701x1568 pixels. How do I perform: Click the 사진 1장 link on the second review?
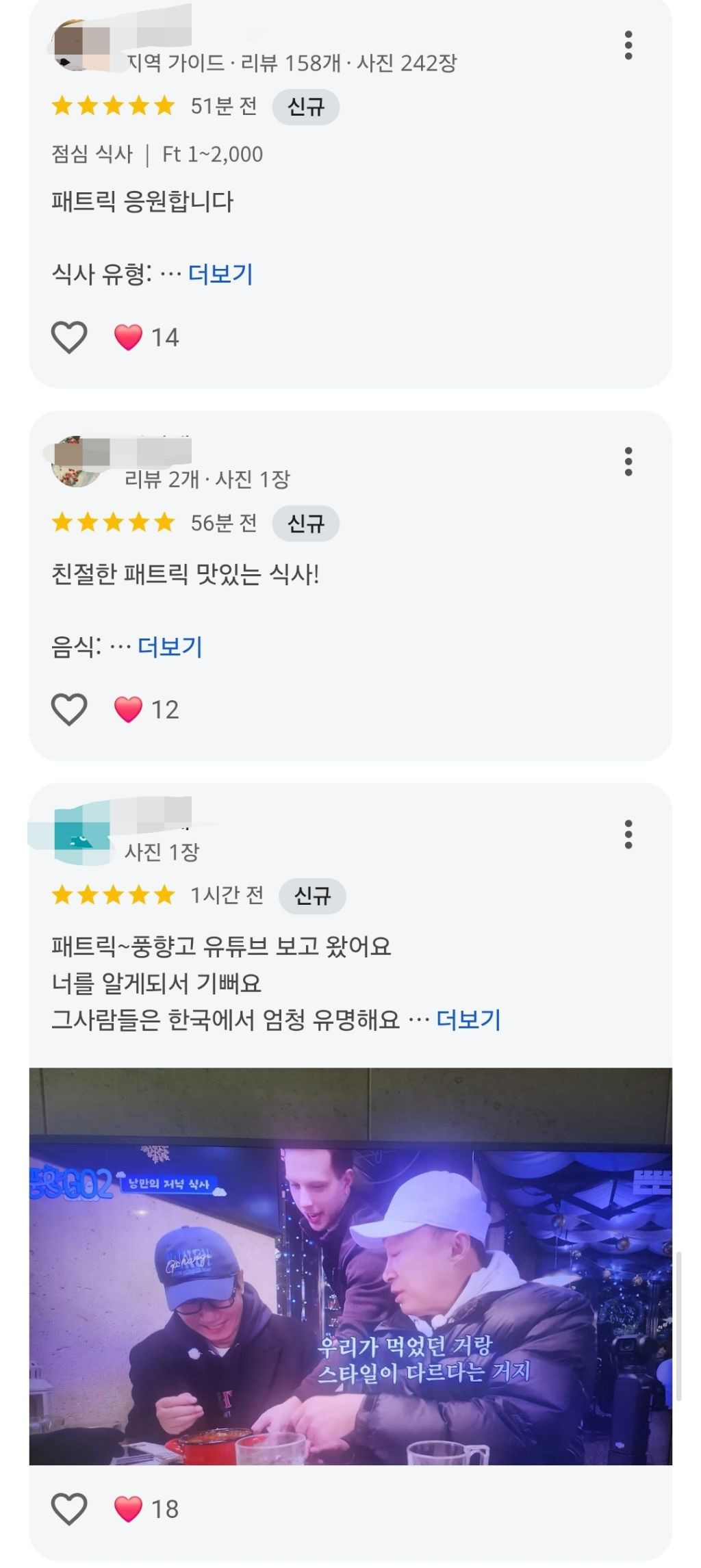[253, 480]
